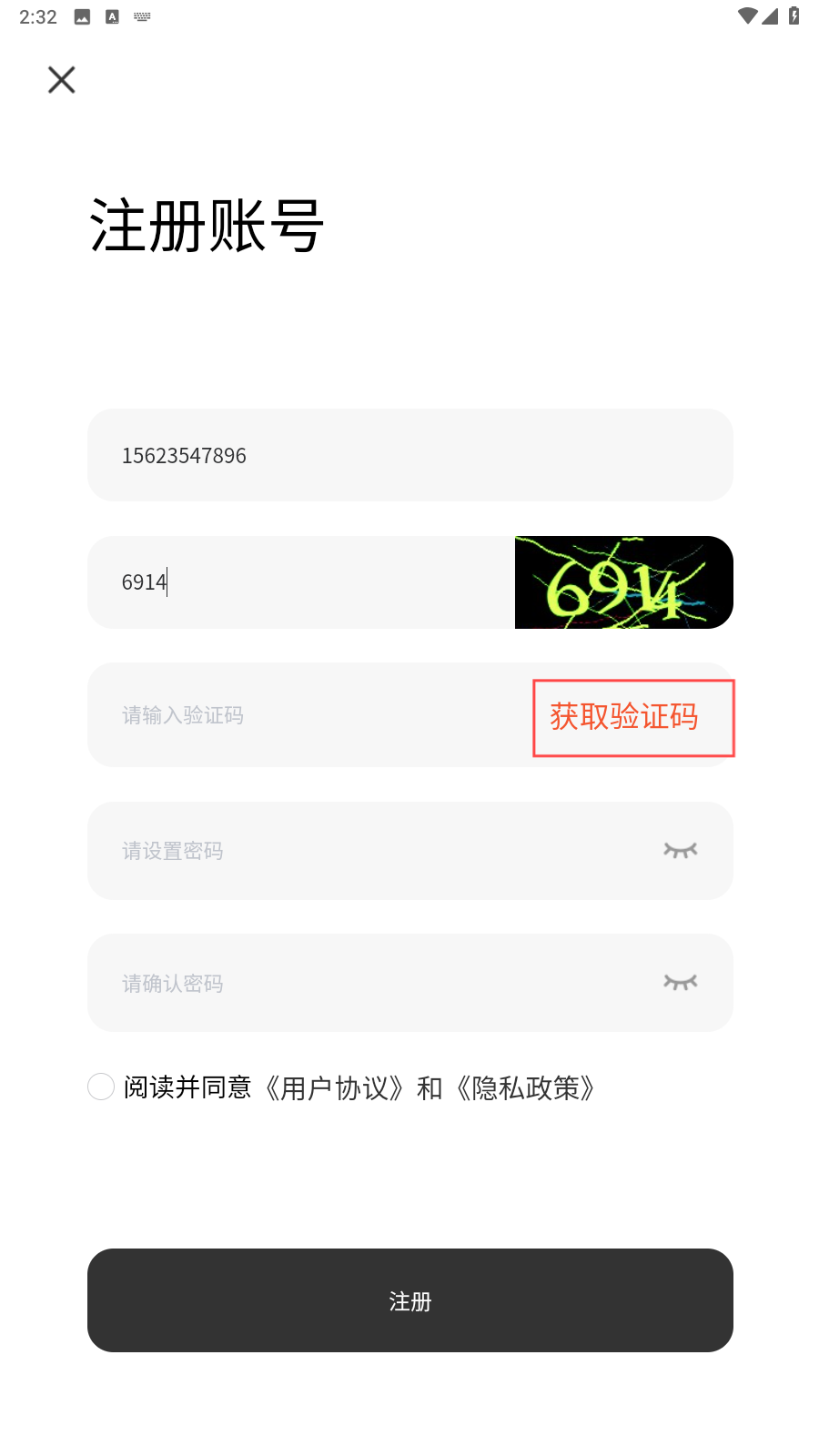
Task: Close the account registration page
Action: (62, 80)
